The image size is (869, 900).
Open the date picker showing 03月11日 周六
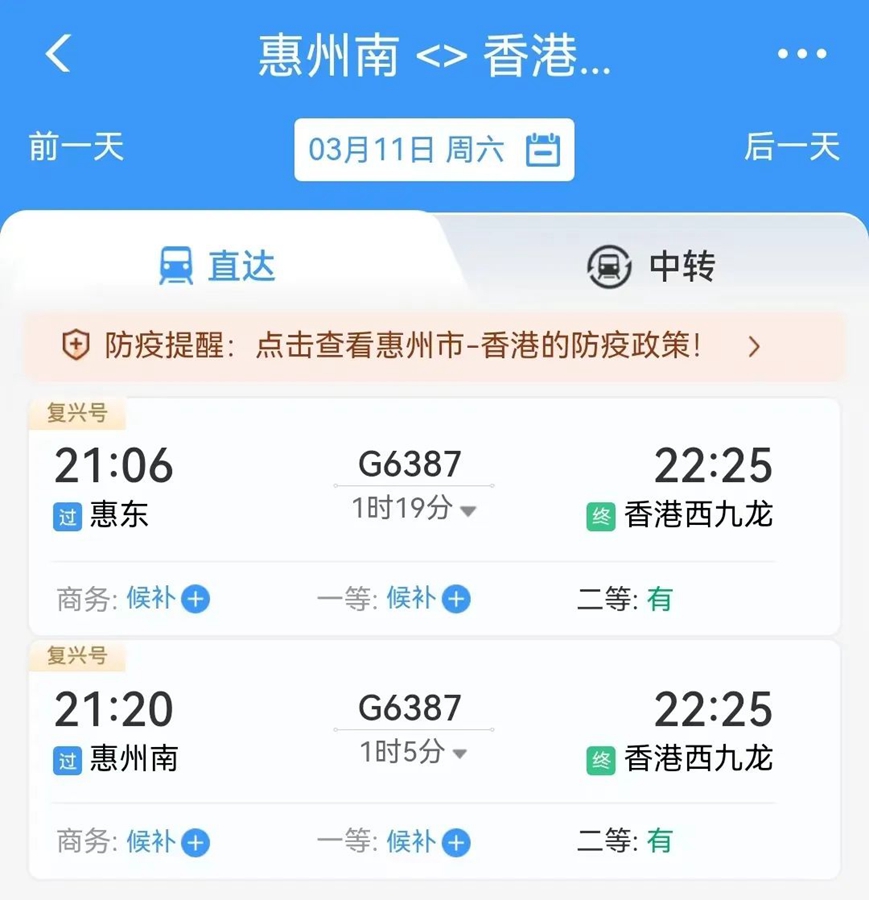pos(434,150)
